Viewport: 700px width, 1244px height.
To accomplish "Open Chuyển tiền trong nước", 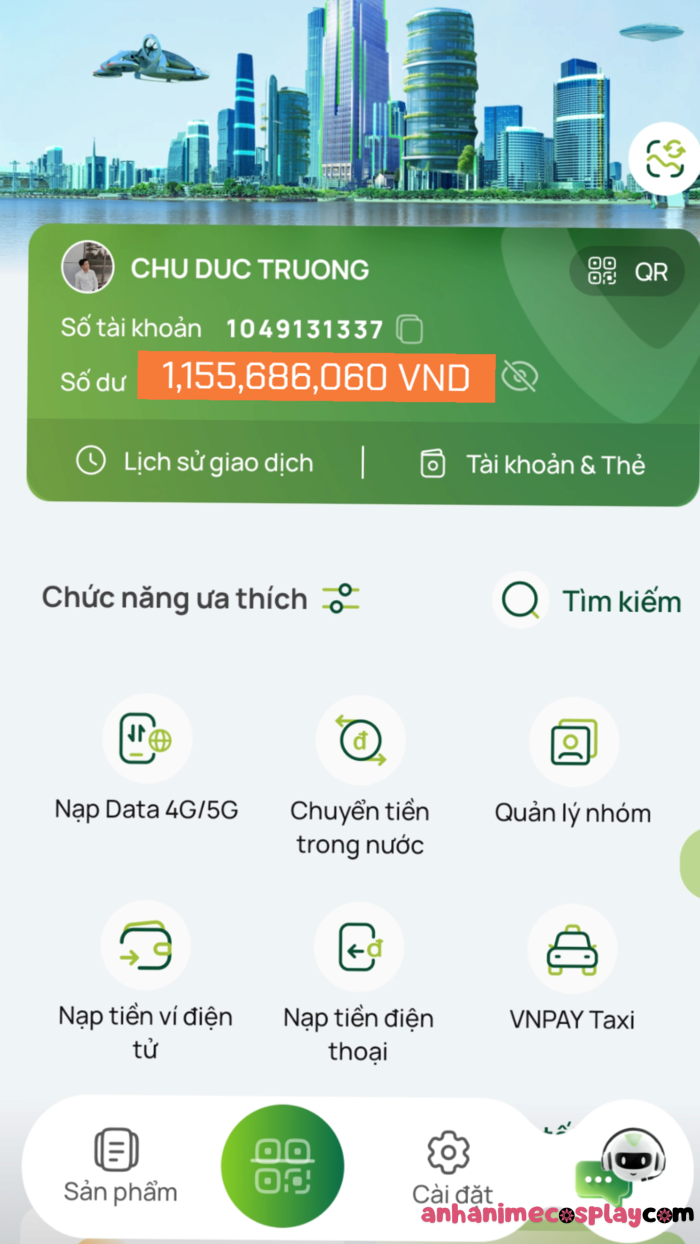I will [x=359, y=742].
